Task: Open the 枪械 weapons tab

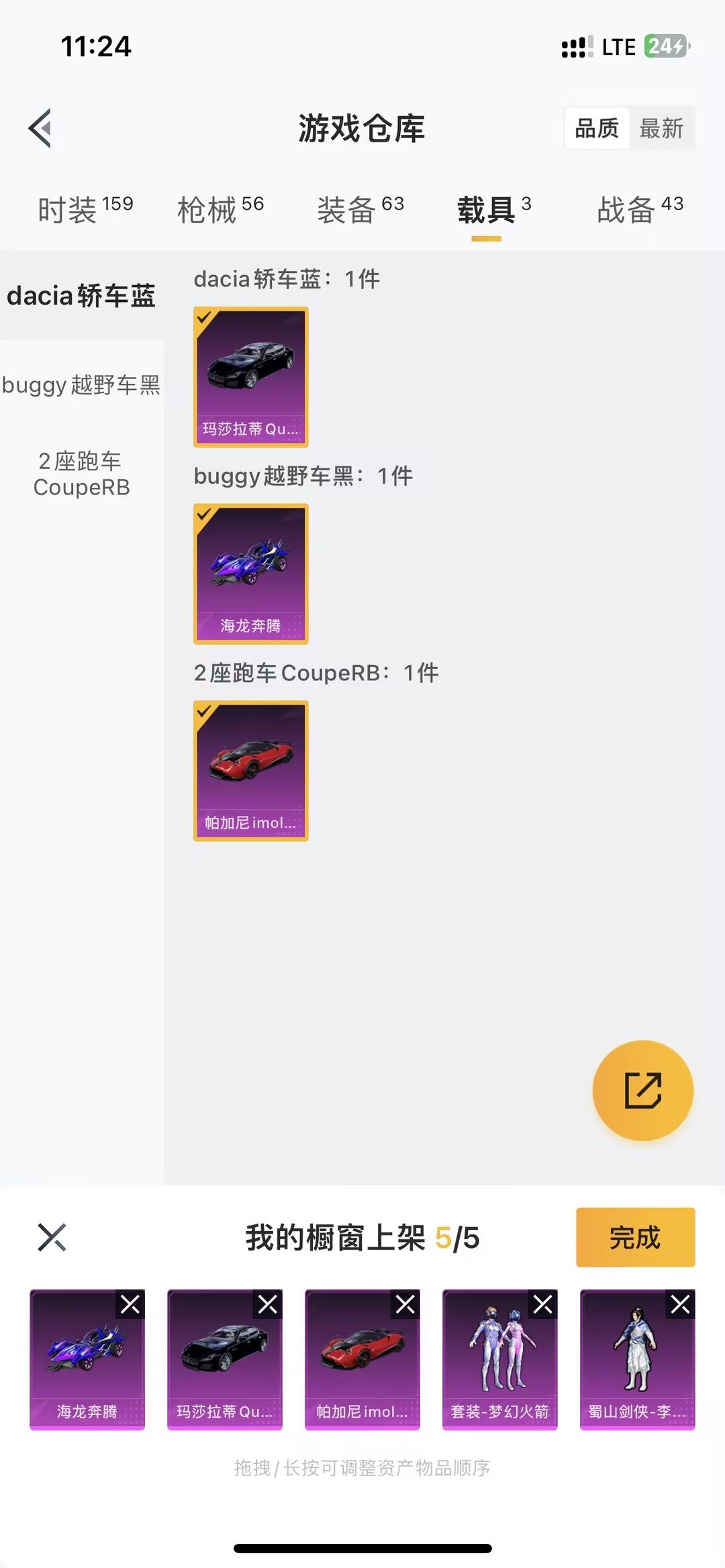Action: pyautogui.click(x=208, y=208)
